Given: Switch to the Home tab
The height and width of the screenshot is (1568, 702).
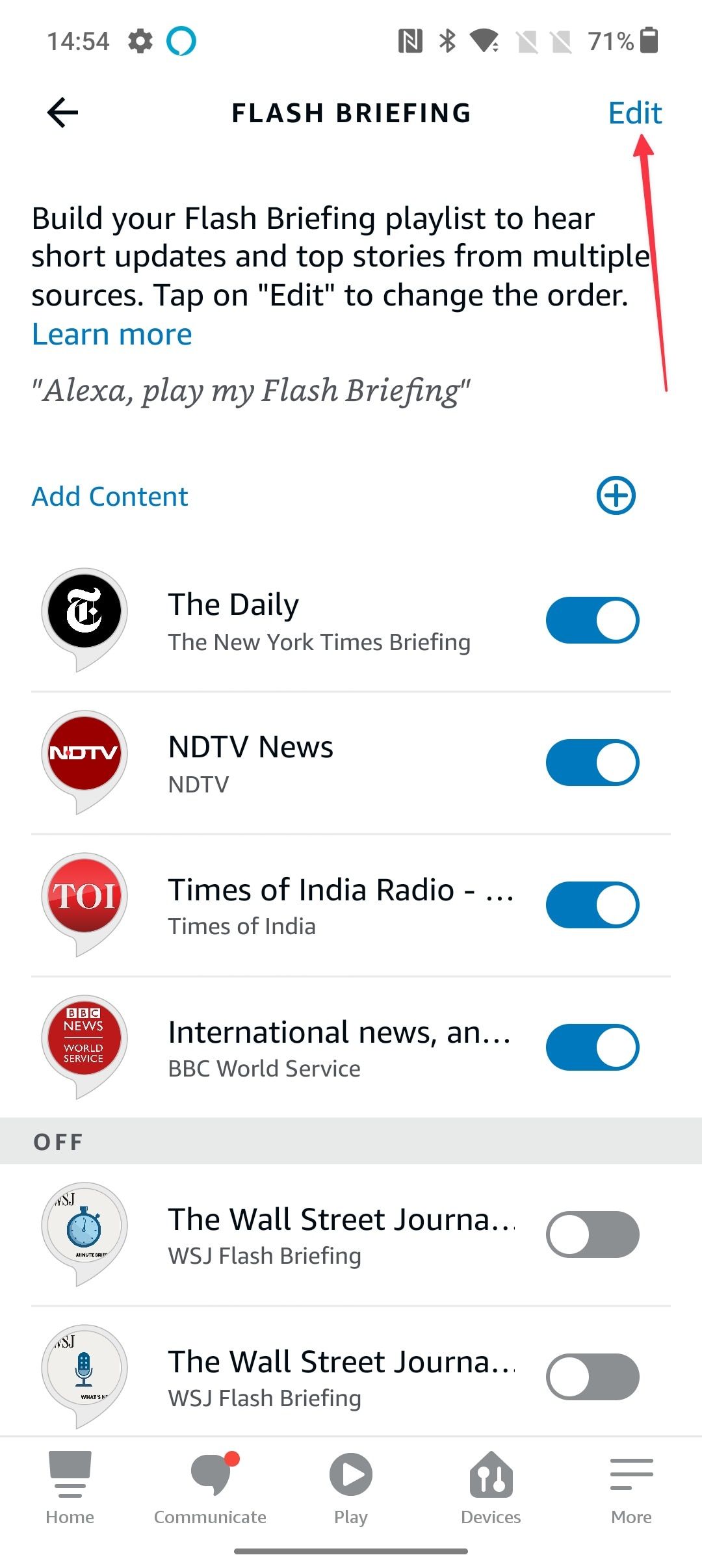Looking at the screenshot, I should pyautogui.click(x=70, y=1488).
